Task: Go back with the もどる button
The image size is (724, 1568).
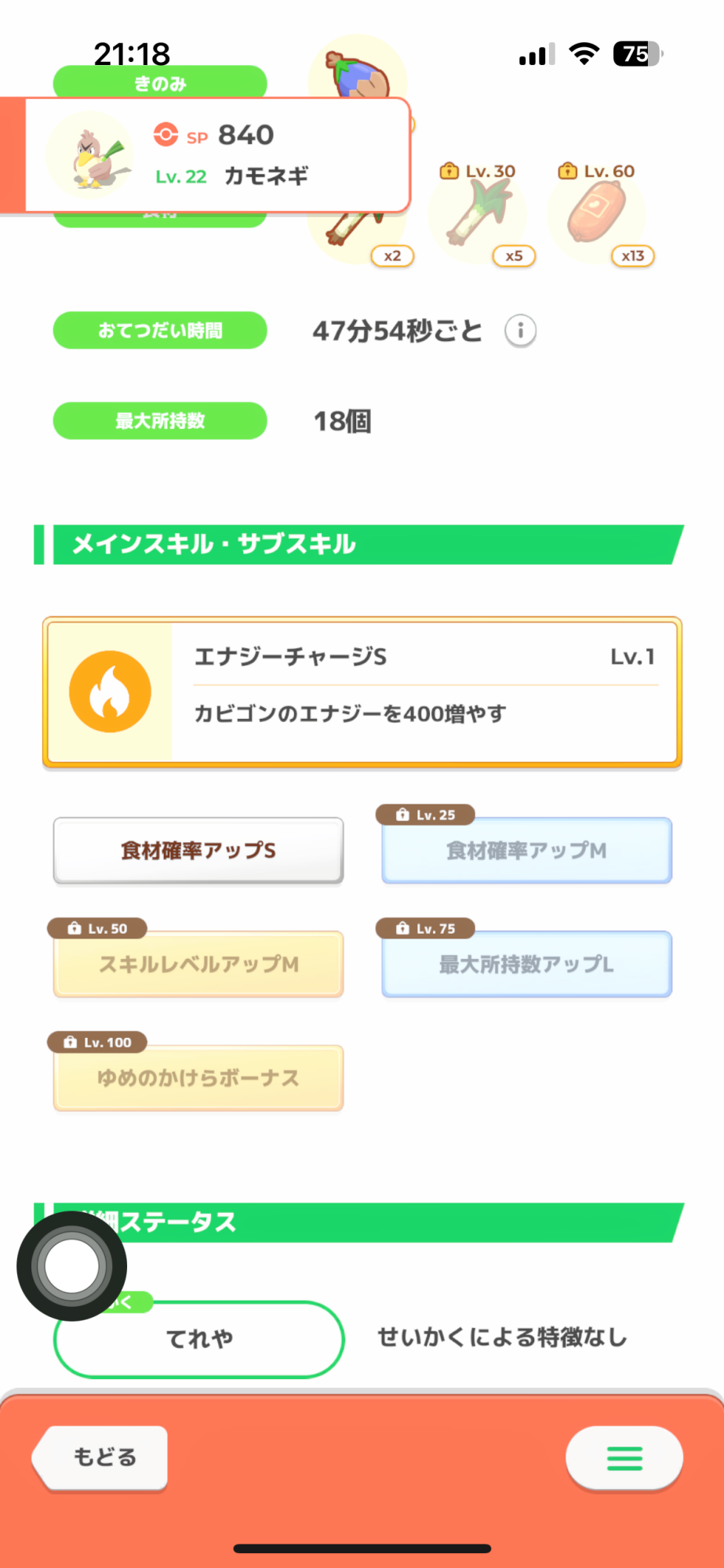Action: (x=100, y=1457)
